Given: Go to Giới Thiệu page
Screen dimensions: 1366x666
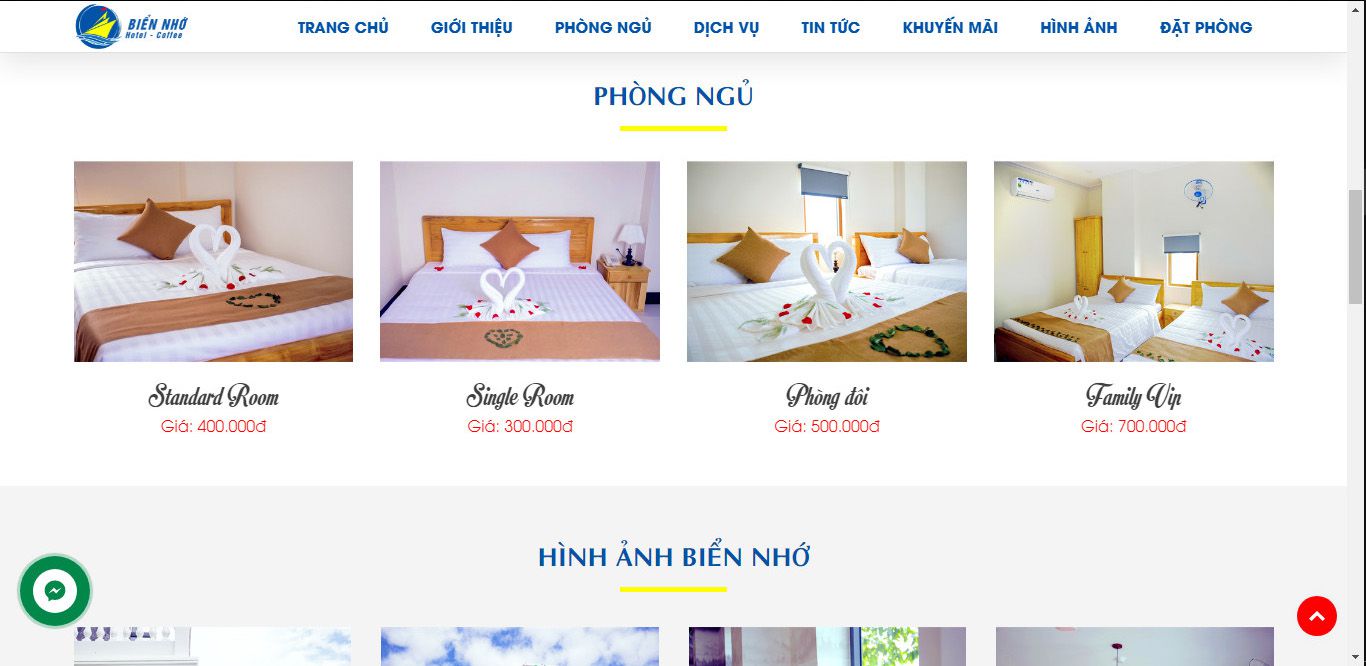Looking at the screenshot, I should click(472, 27).
